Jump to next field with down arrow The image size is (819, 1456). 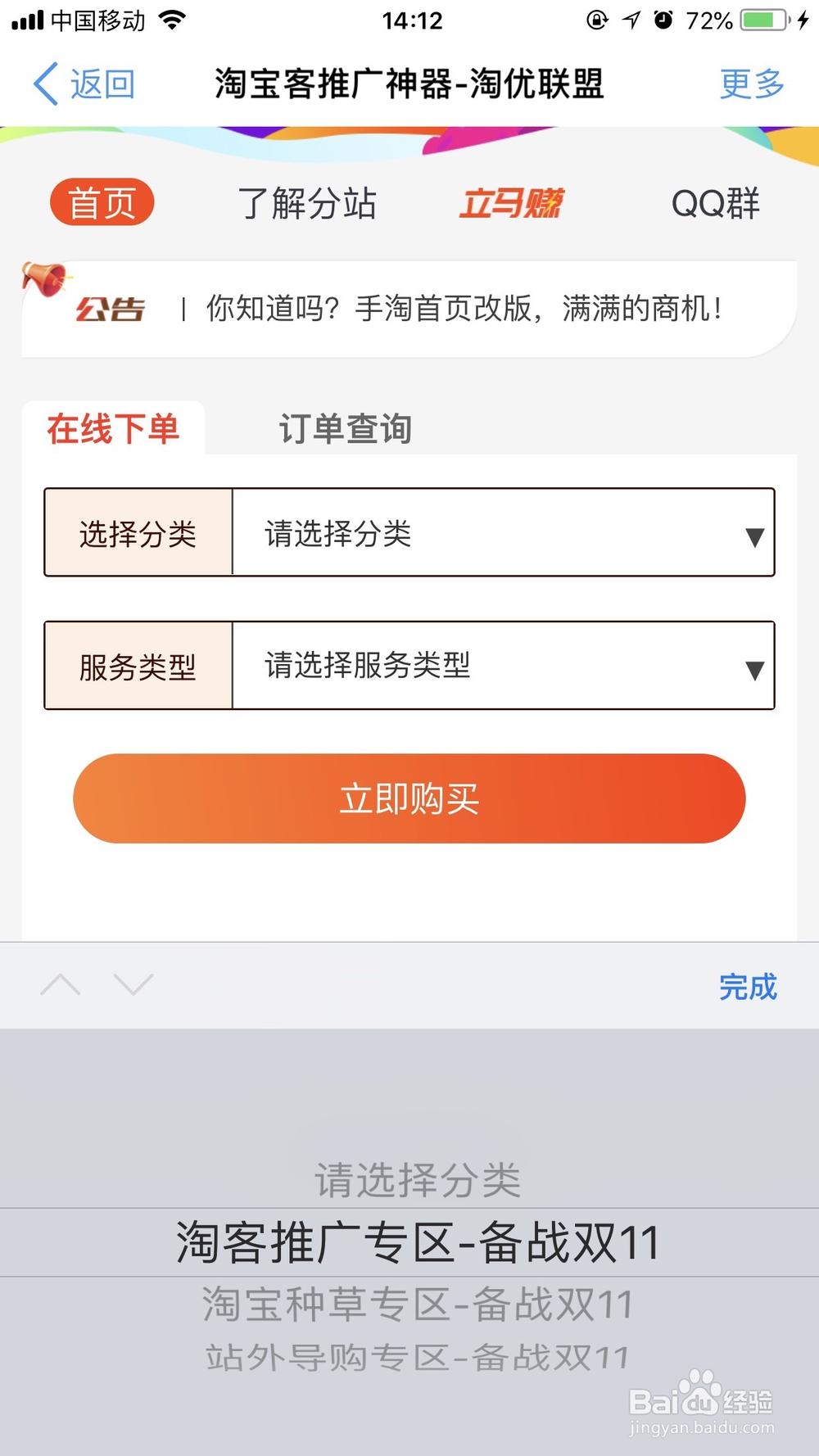[x=133, y=984]
